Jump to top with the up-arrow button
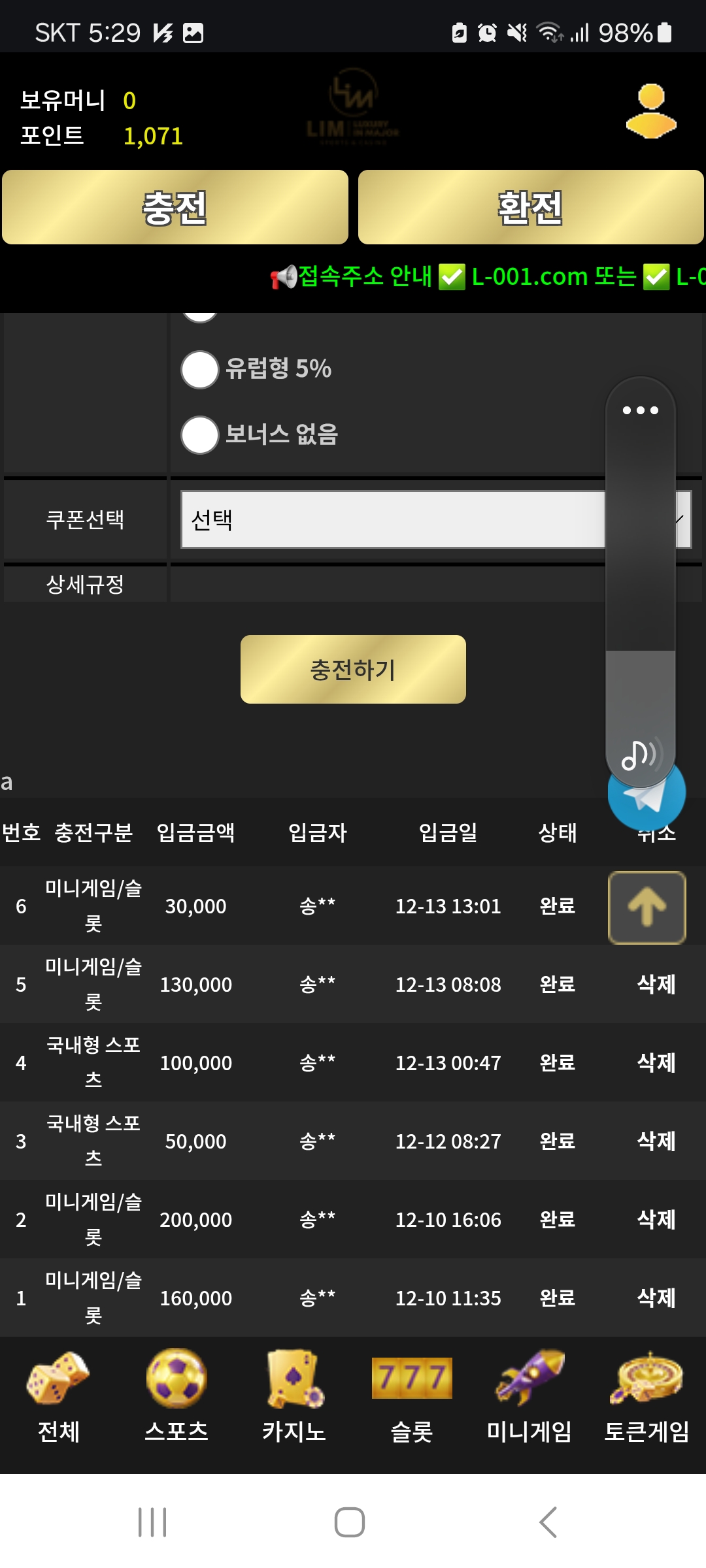Viewport: 706px width, 1568px height. tap(647, 907)
